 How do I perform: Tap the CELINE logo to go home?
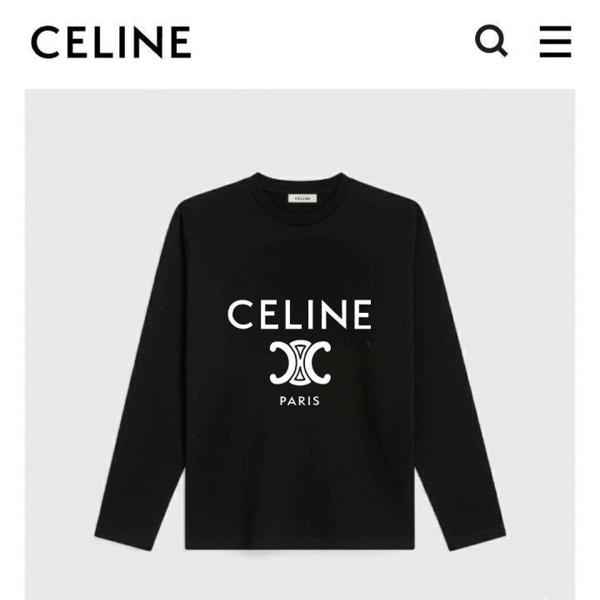click(111, 42)
